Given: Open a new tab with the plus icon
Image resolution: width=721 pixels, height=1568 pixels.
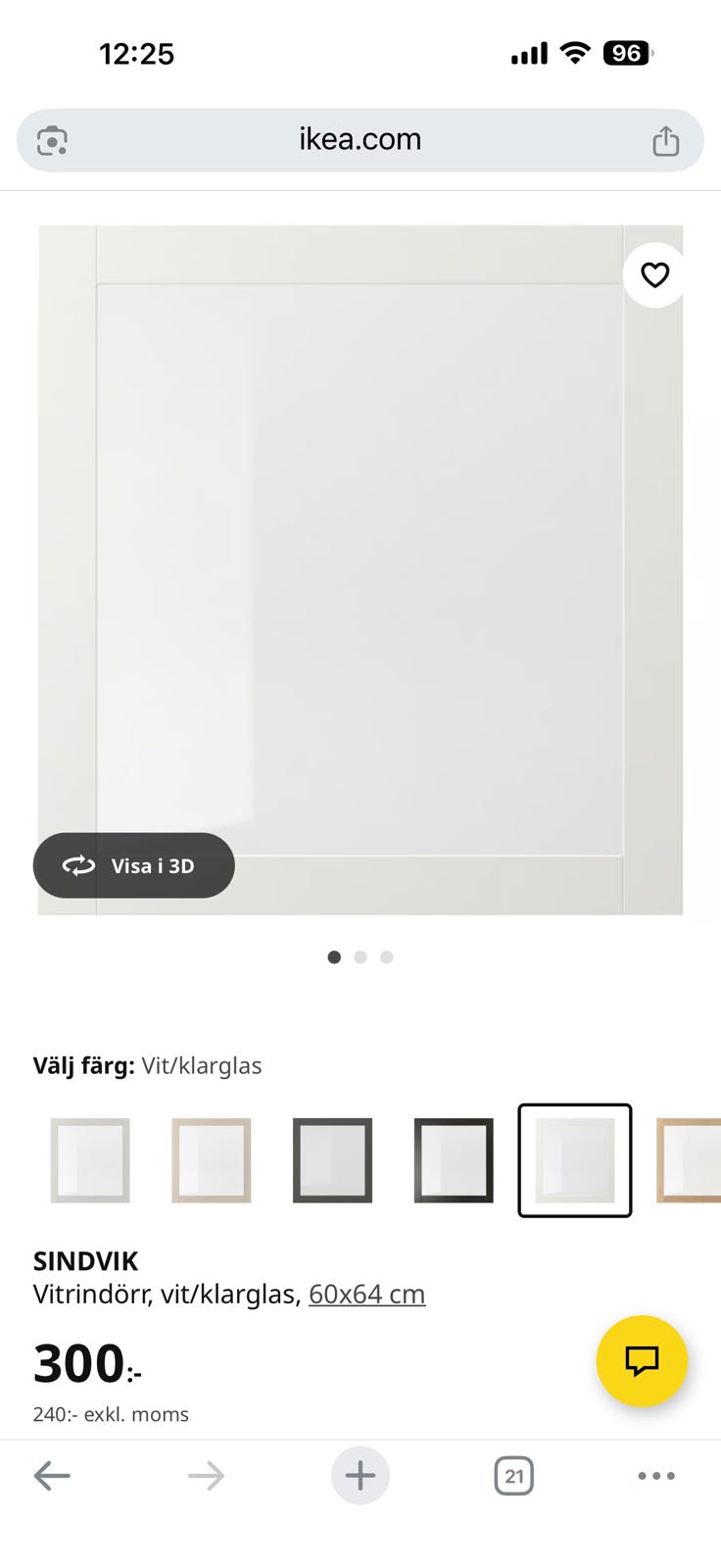Looking at the screenshot, I should (x=360, y=1475).
